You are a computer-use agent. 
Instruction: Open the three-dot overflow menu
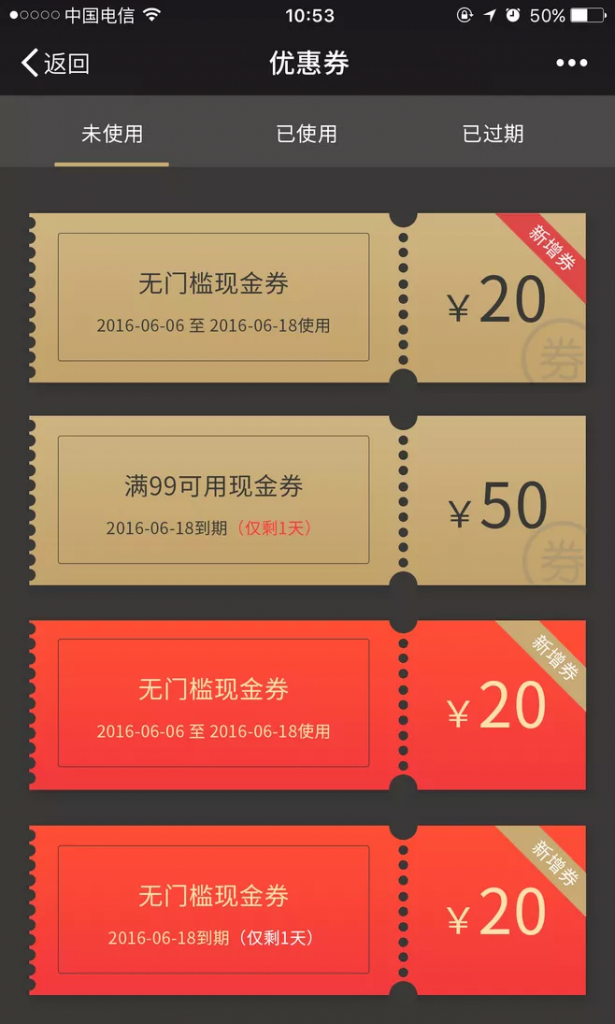pos(571,64)
